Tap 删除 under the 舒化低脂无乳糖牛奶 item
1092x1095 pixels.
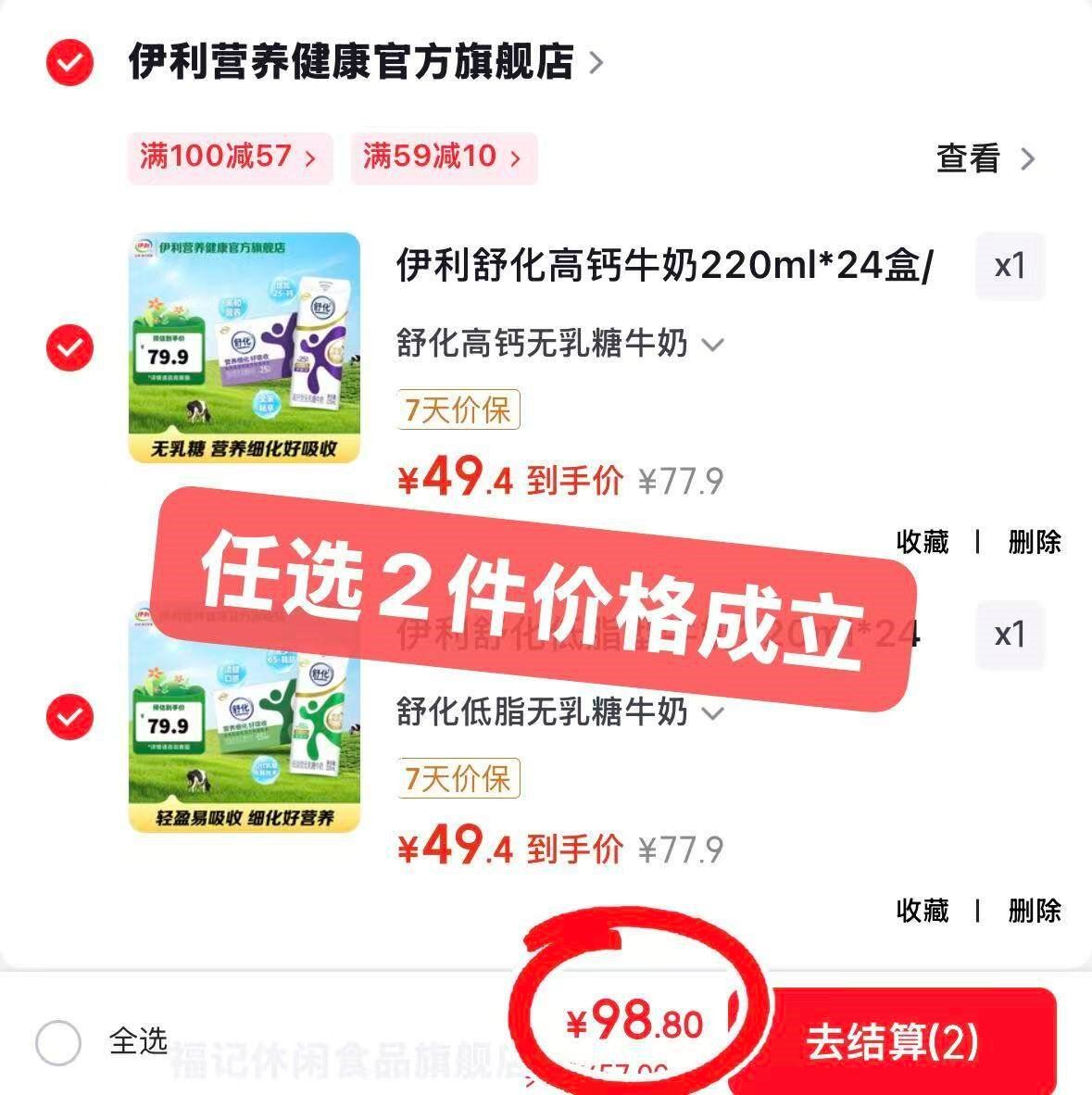point(1035,911)
